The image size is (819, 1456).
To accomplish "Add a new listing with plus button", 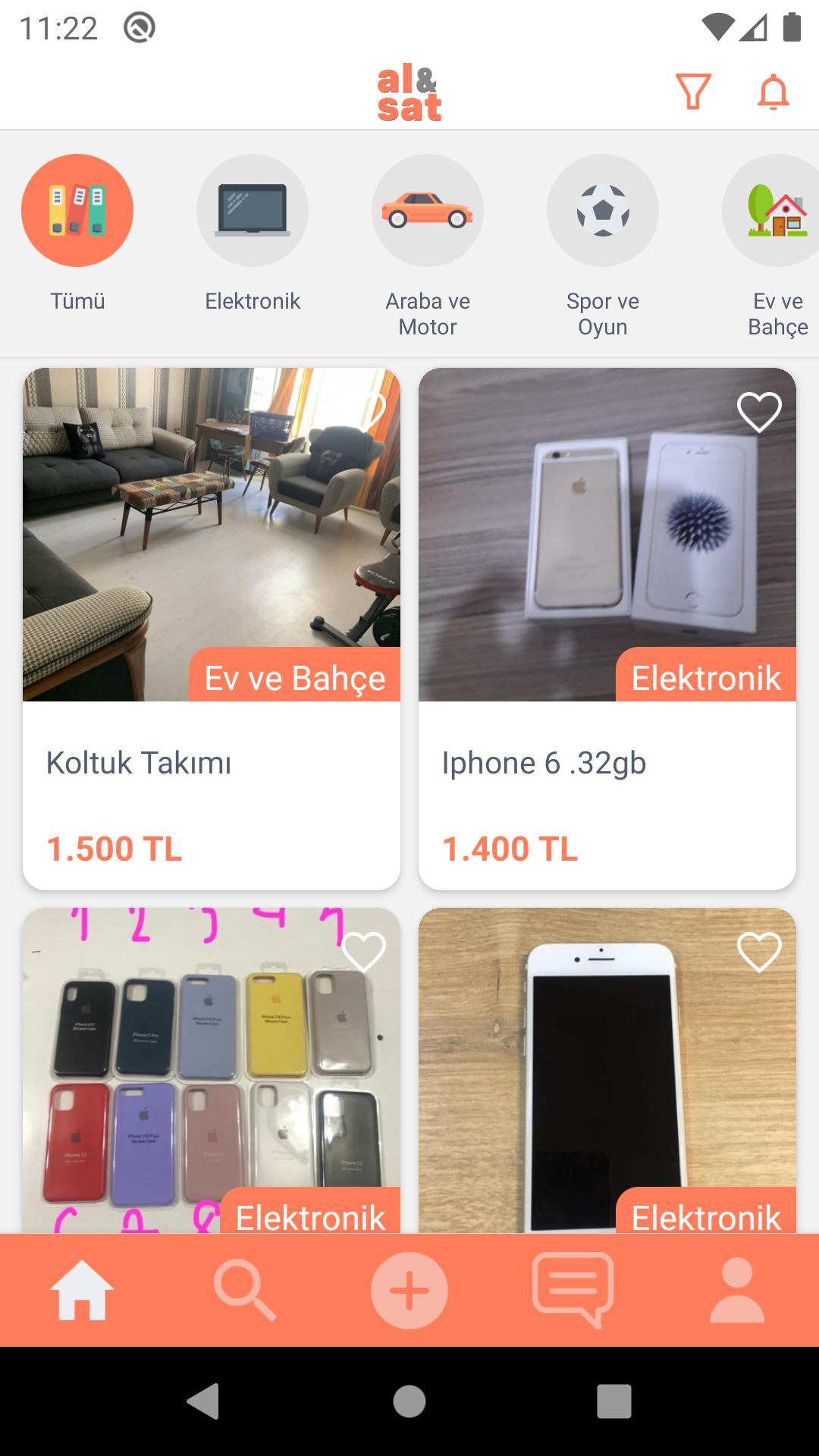I will (x=409, y=1290).
